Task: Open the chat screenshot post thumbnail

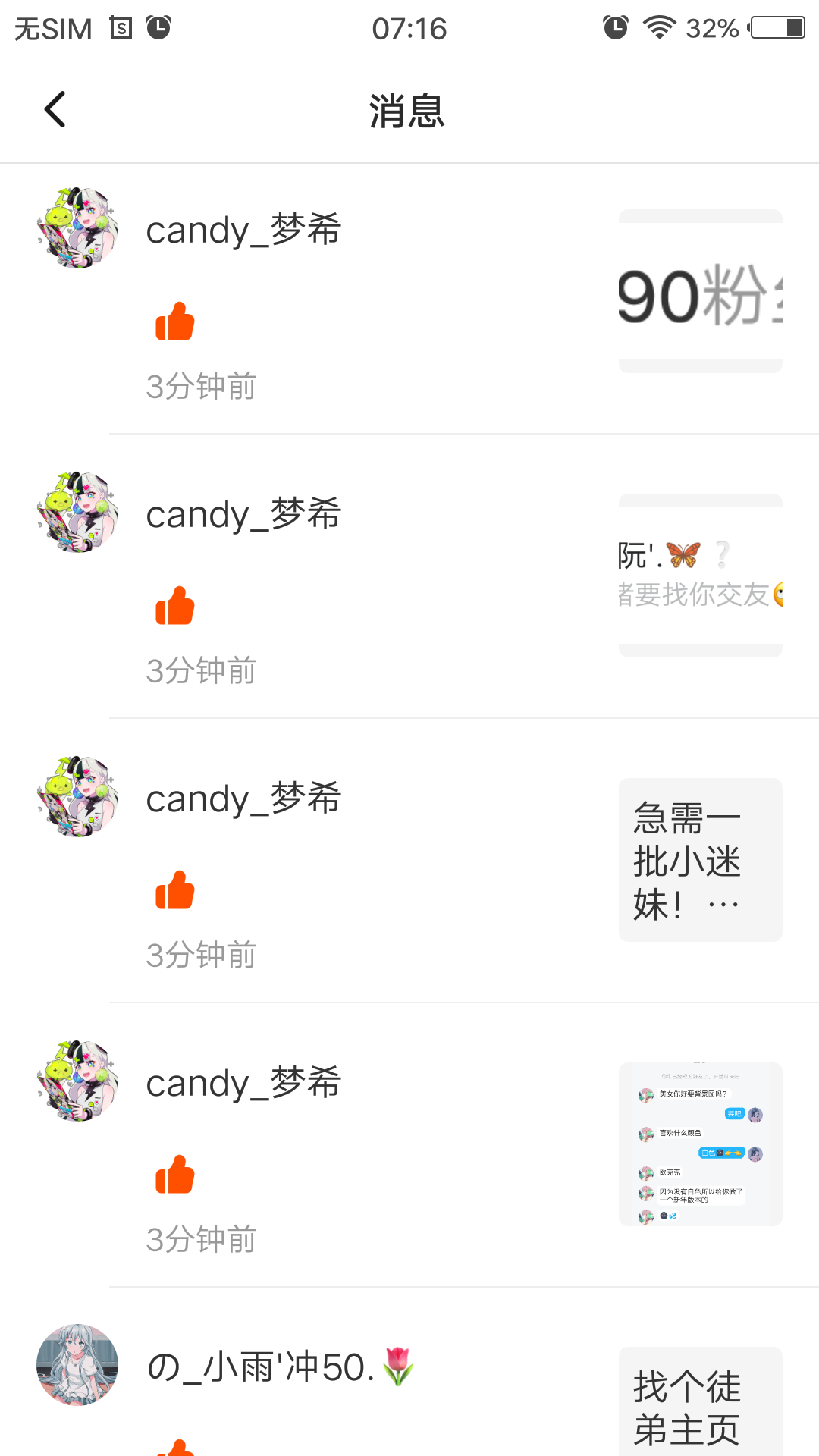Action: [700, 1144]
